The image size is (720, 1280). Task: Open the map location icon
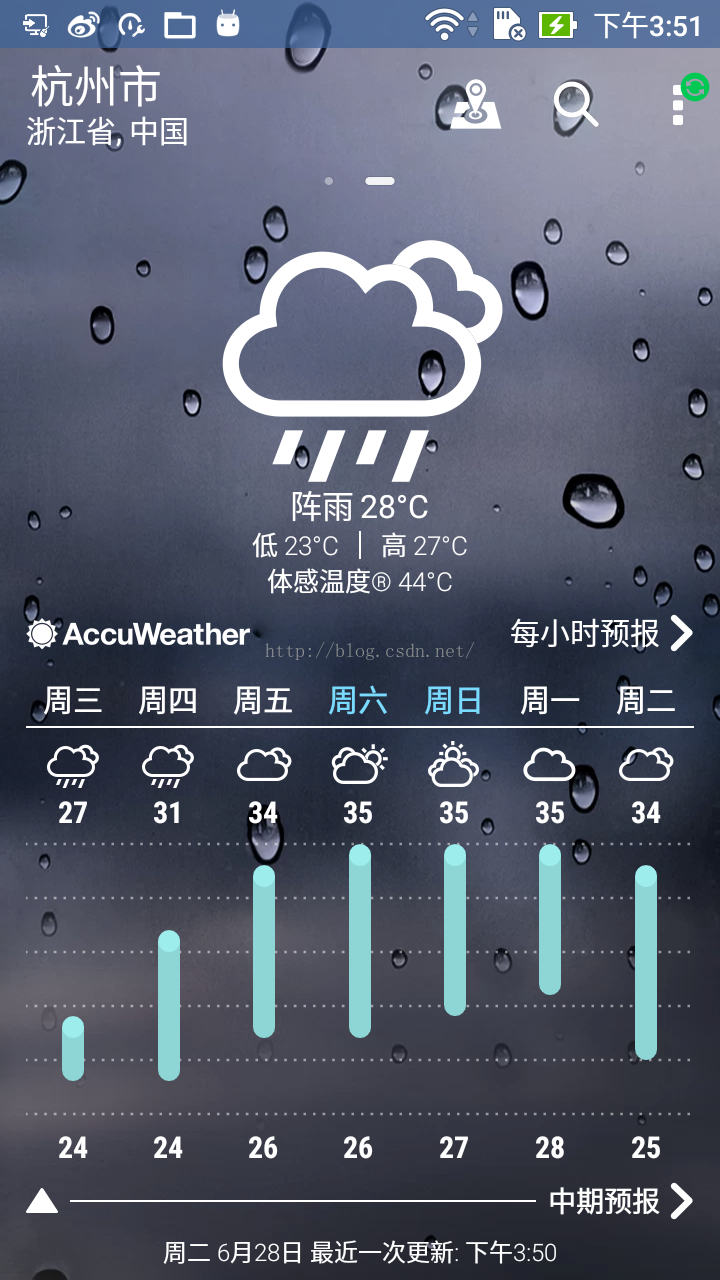coord(475,104)
